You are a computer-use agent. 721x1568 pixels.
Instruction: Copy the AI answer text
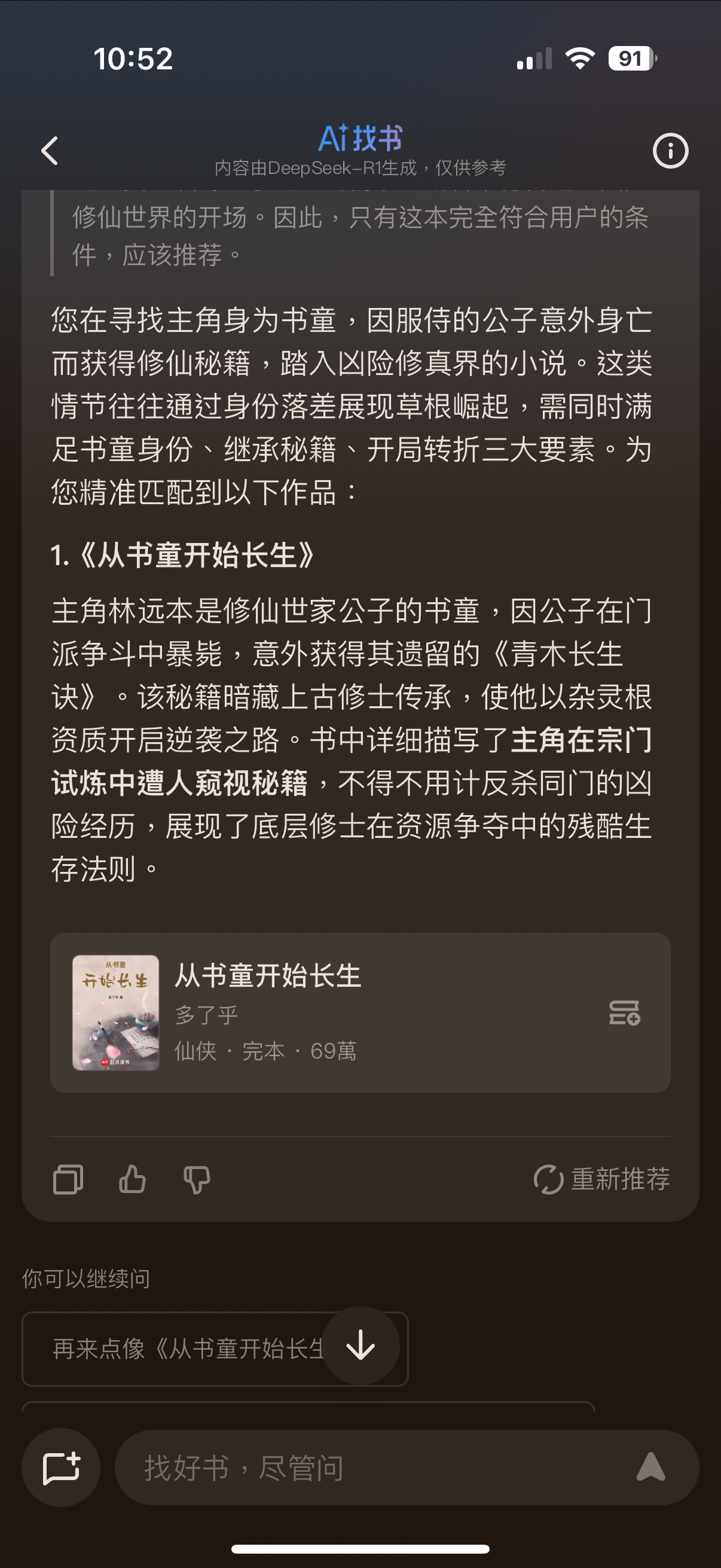[x=68, y=1179]
